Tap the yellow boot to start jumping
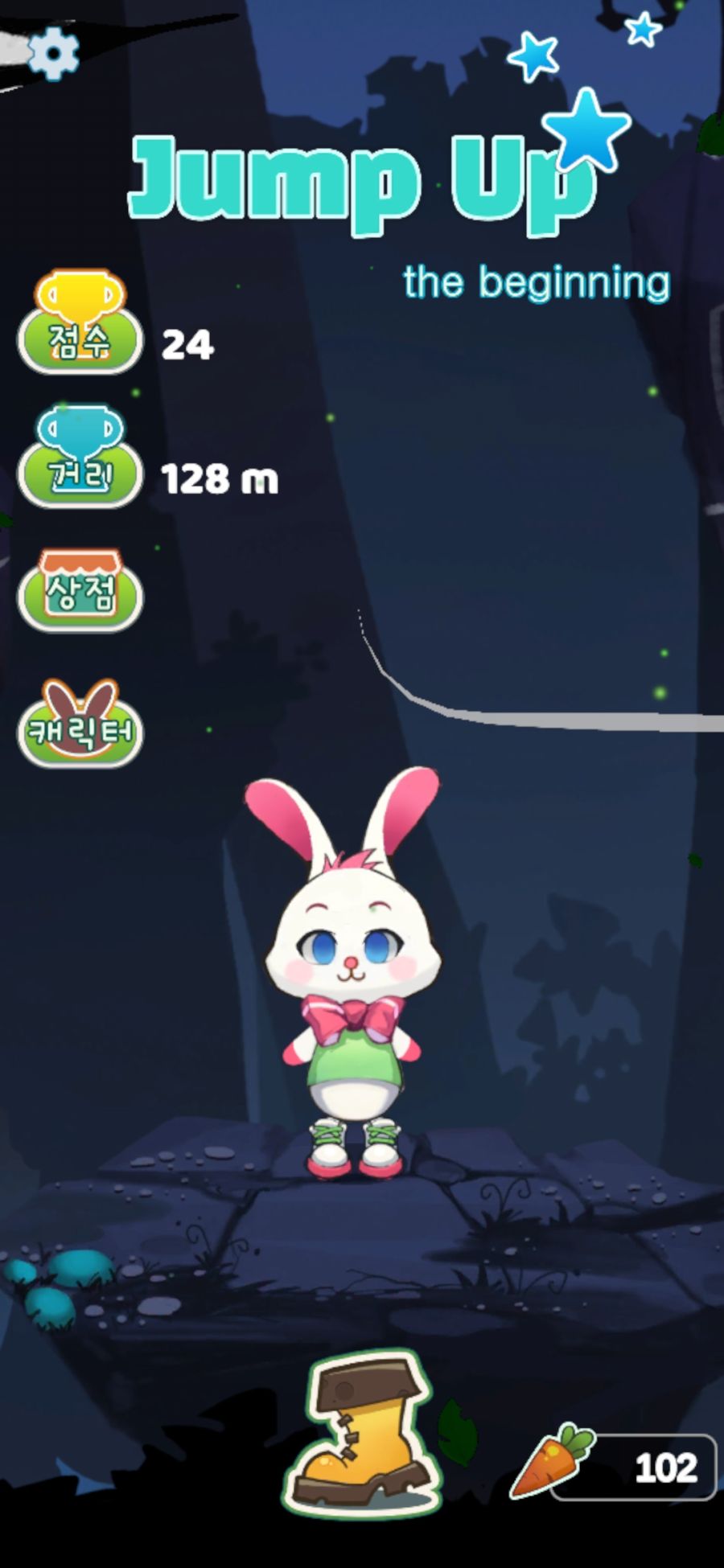The image size is (724, 1568). 362,1433
